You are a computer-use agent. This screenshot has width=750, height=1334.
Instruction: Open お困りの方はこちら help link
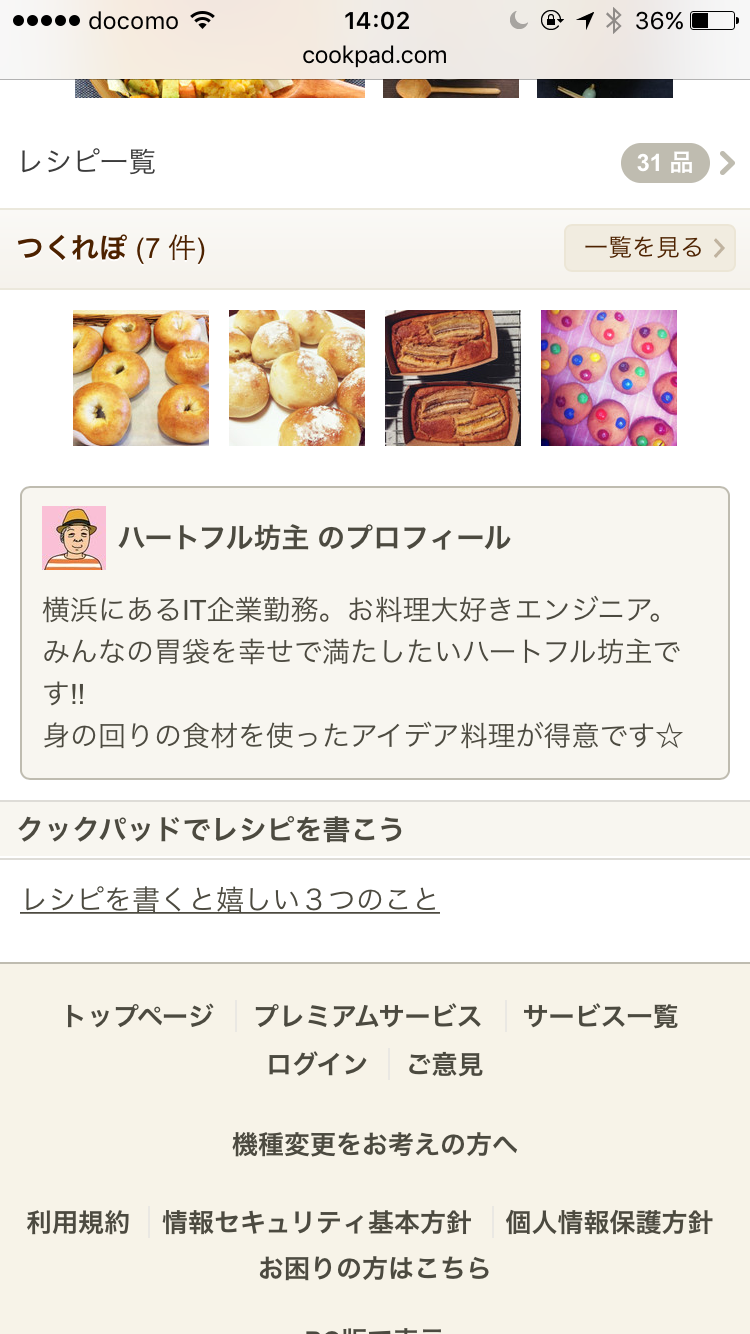375,1269
